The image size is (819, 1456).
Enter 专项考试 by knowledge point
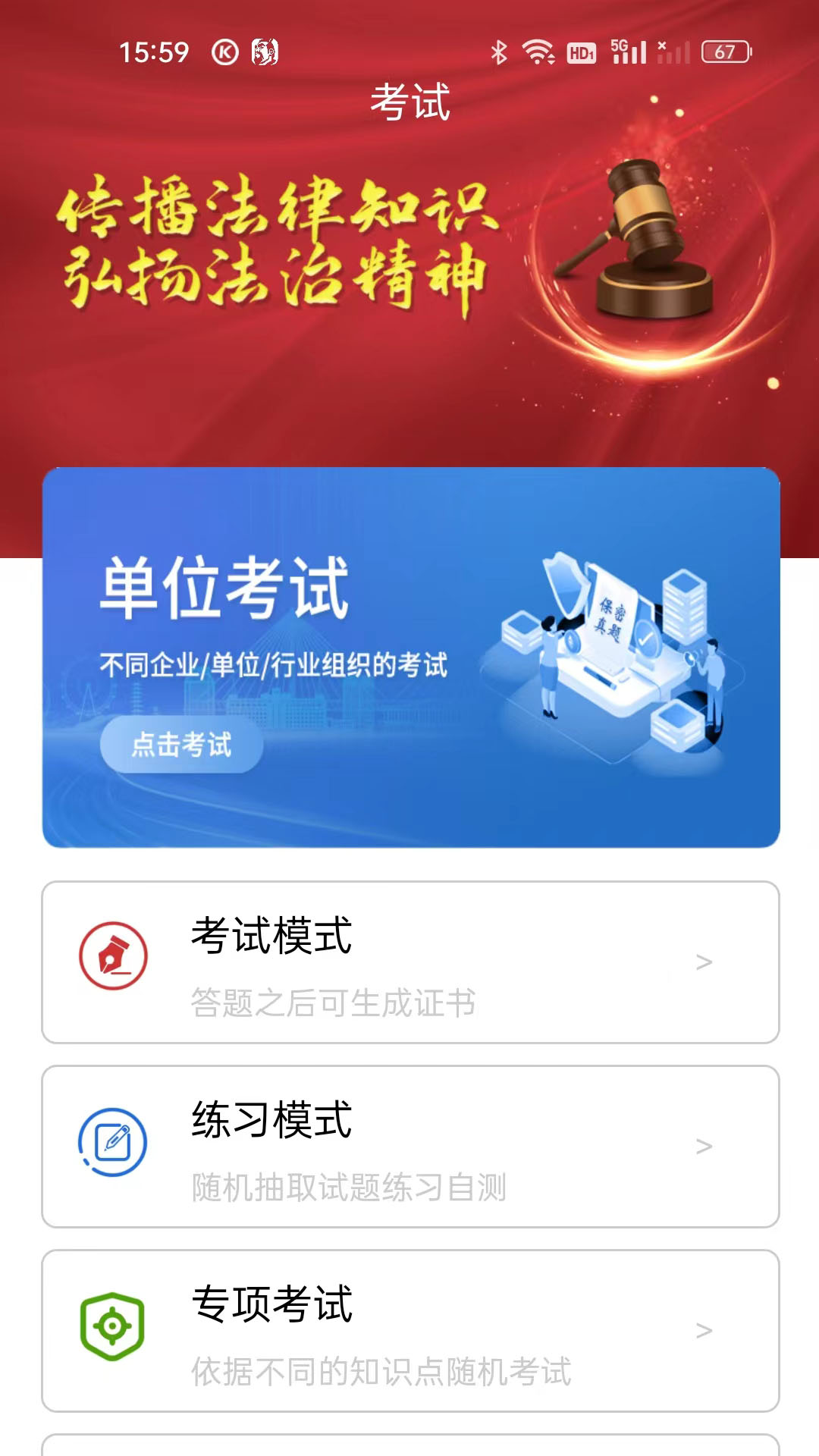(411, 1331)
